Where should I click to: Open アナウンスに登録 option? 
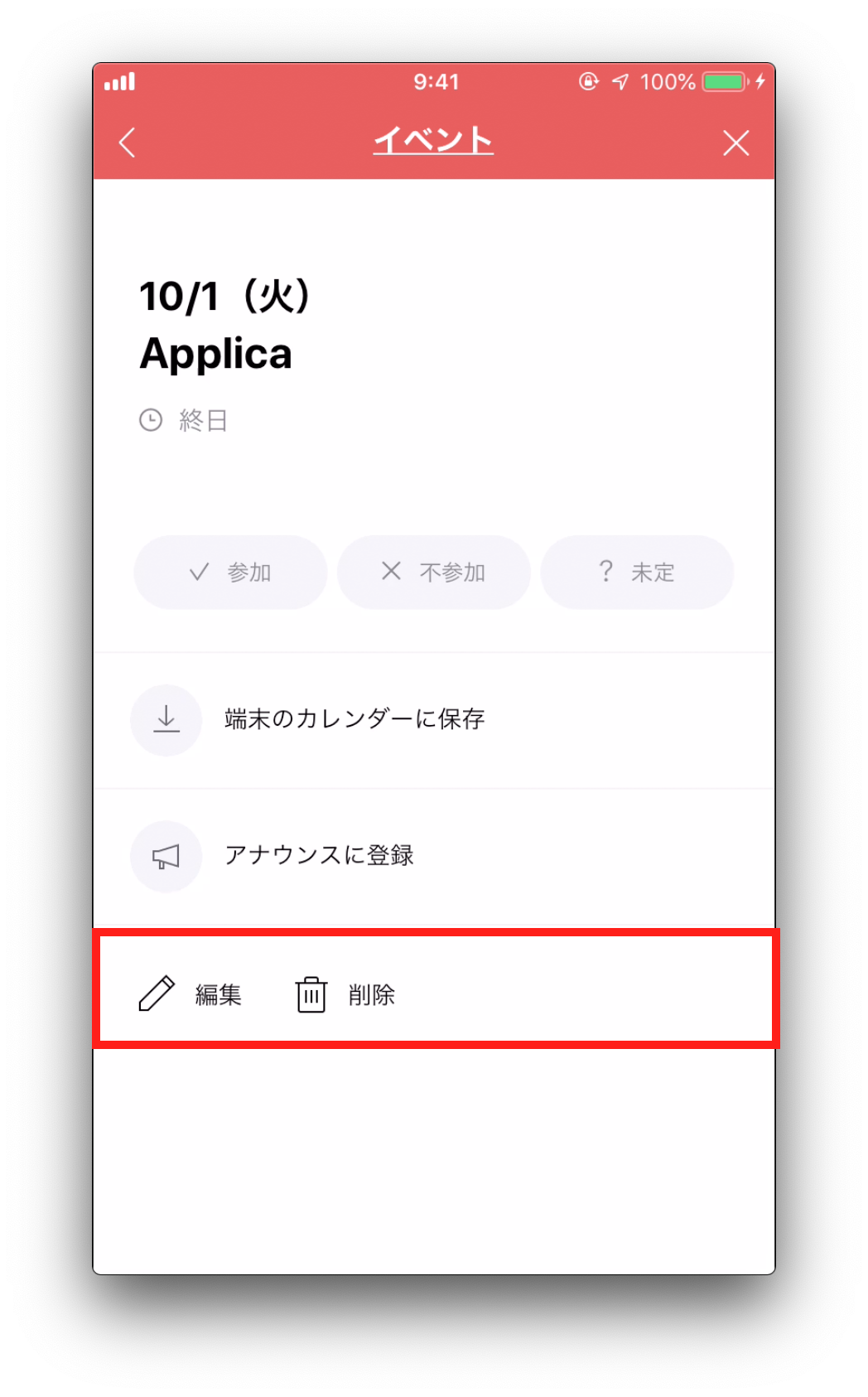pos(434,856)
